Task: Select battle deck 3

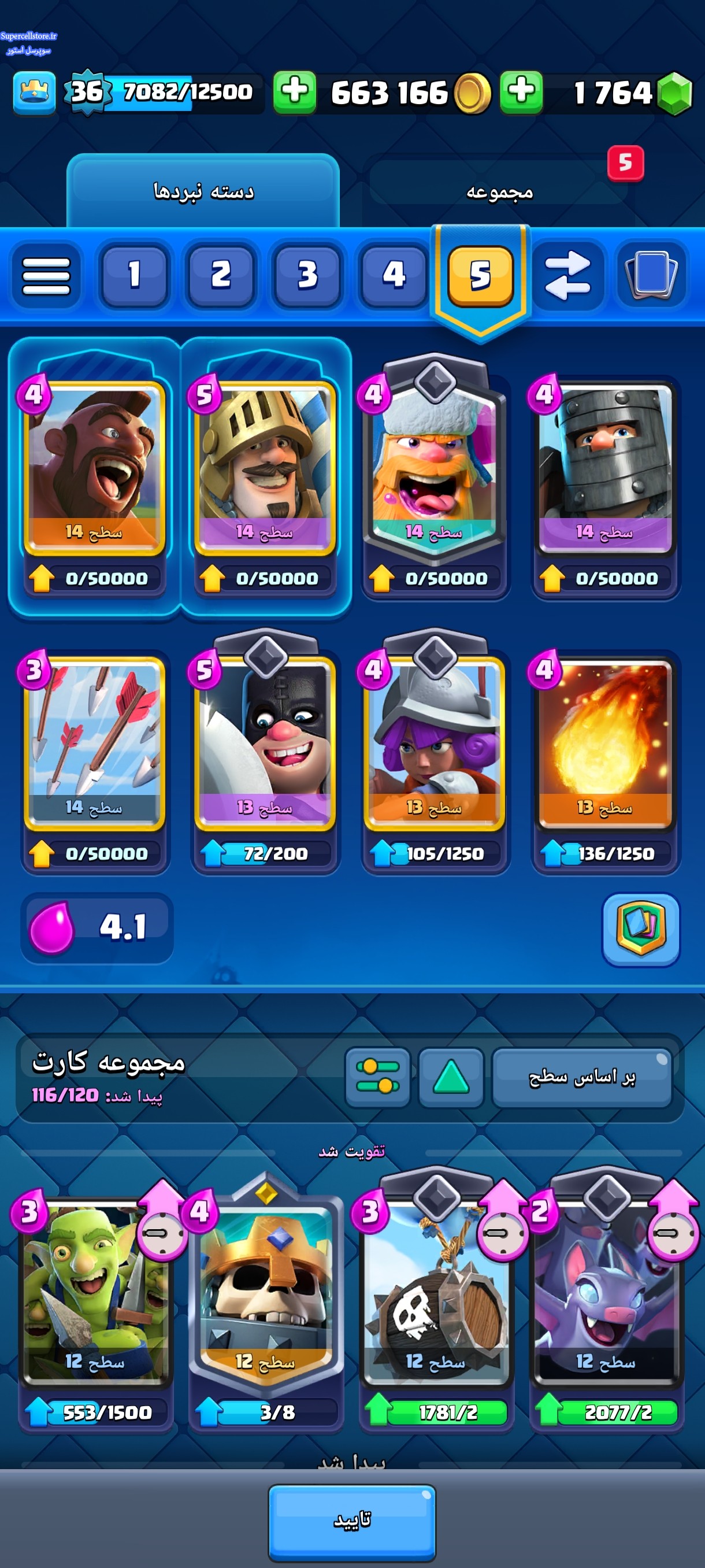Action: point(307,275)
